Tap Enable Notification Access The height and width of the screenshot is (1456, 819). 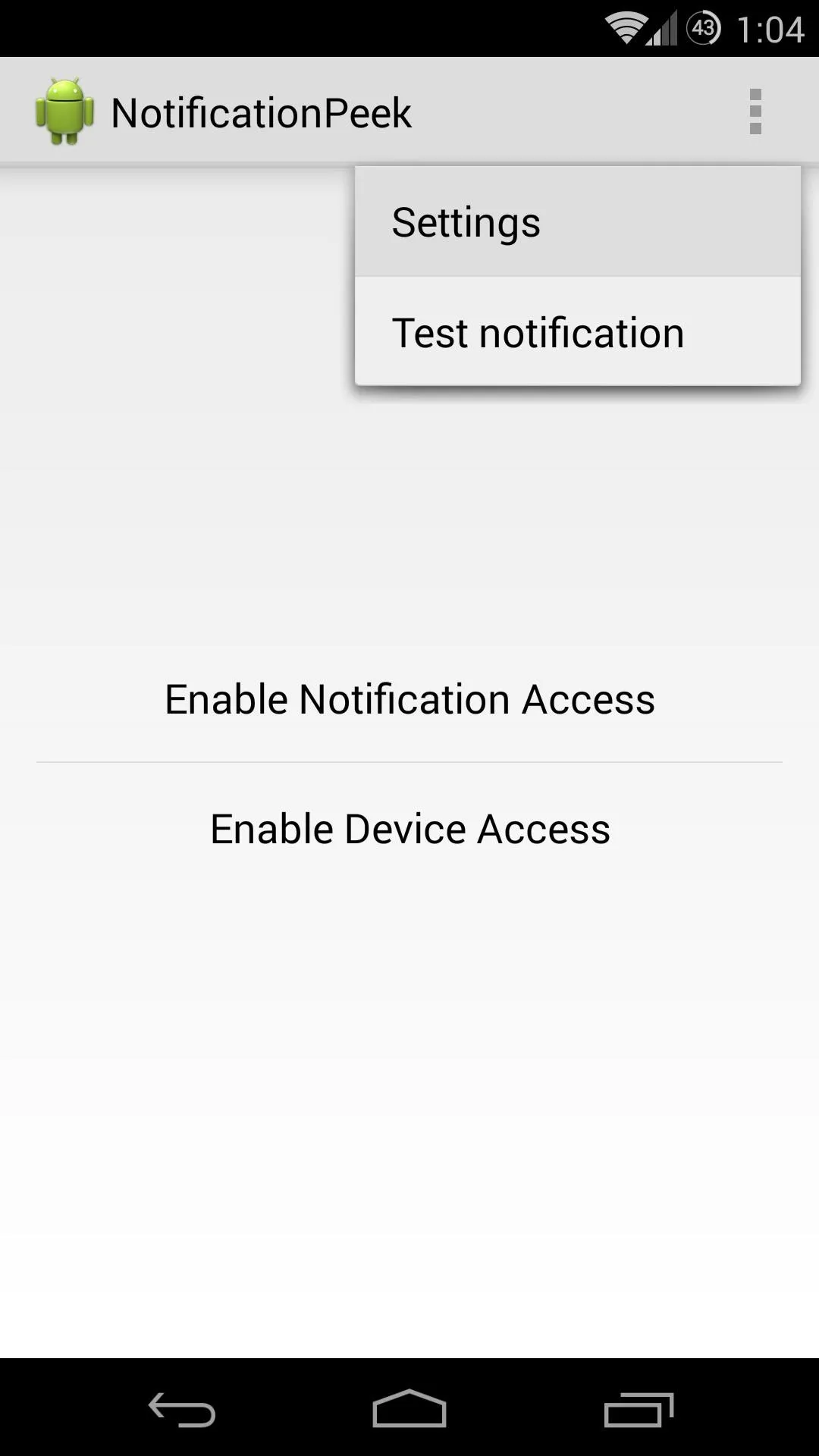click(x=409, y=698)
